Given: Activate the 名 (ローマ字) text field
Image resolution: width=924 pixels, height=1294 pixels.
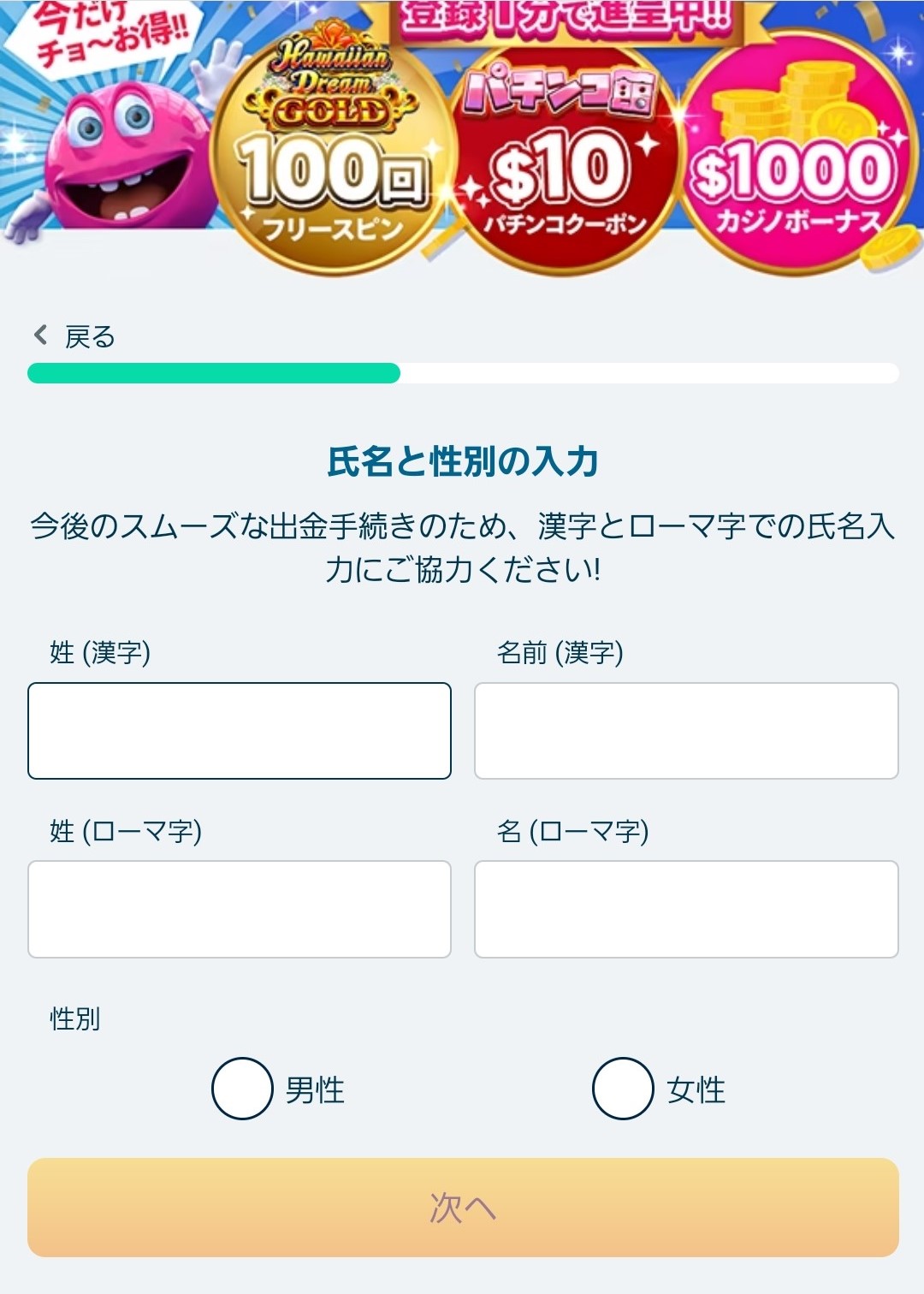Looking at the screenshot, I should (x=686, y=909).
